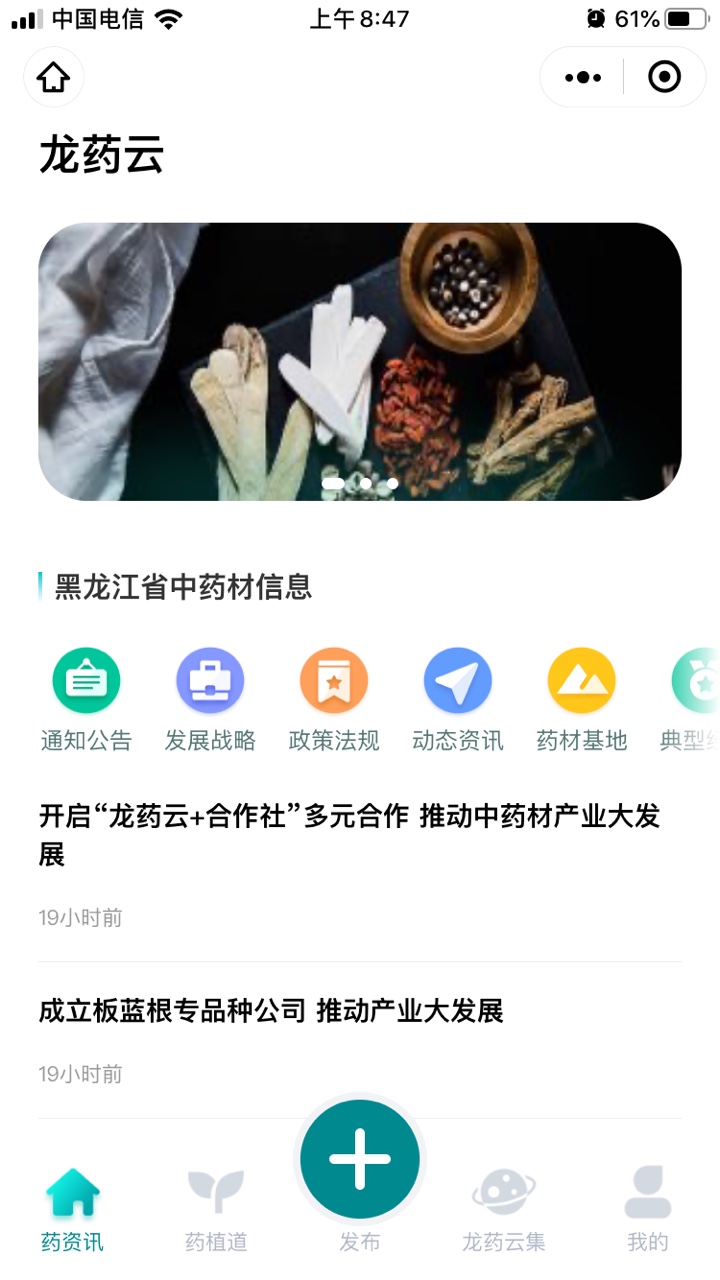
Task: Open the three-dot more menu
Action: [x=583, y=77]
